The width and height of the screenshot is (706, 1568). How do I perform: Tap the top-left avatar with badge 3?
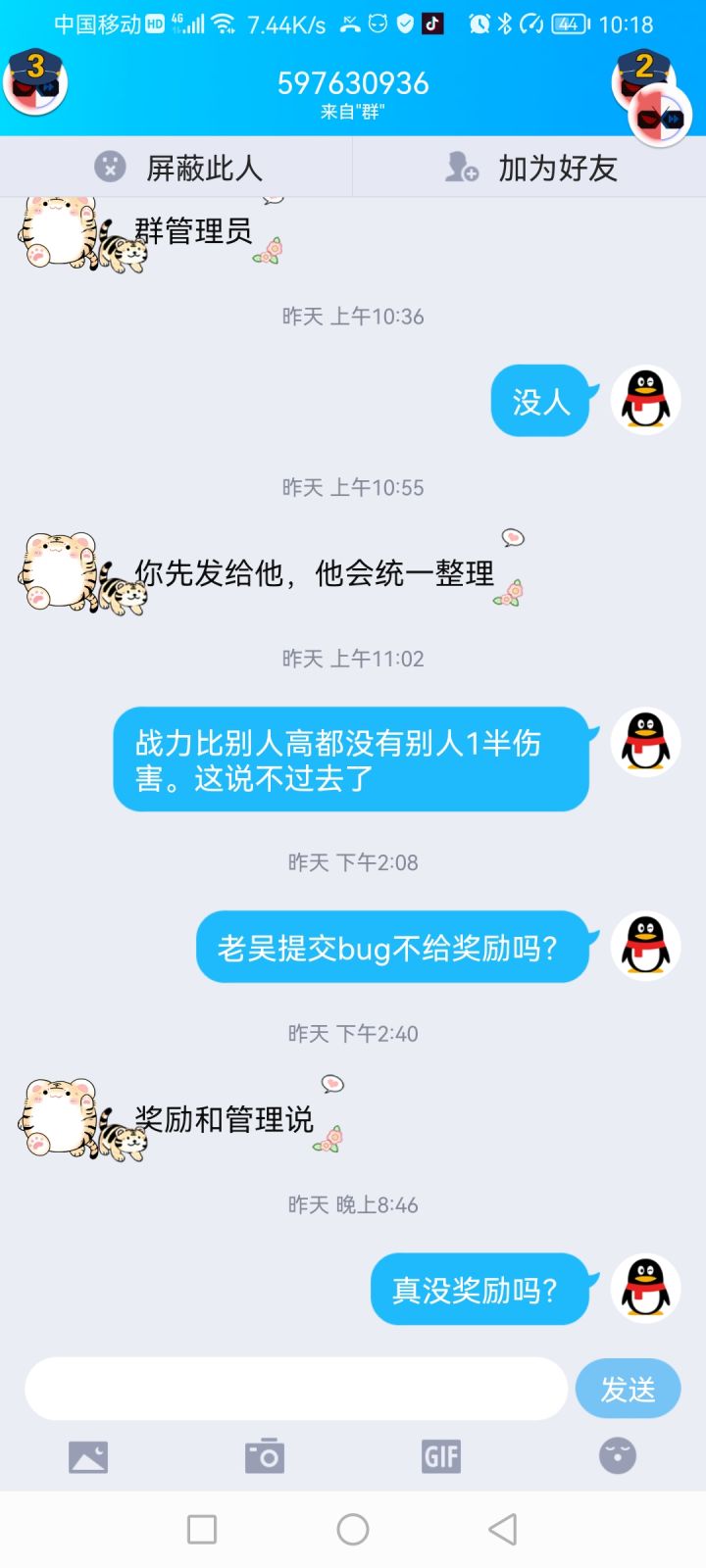(34, 83)
